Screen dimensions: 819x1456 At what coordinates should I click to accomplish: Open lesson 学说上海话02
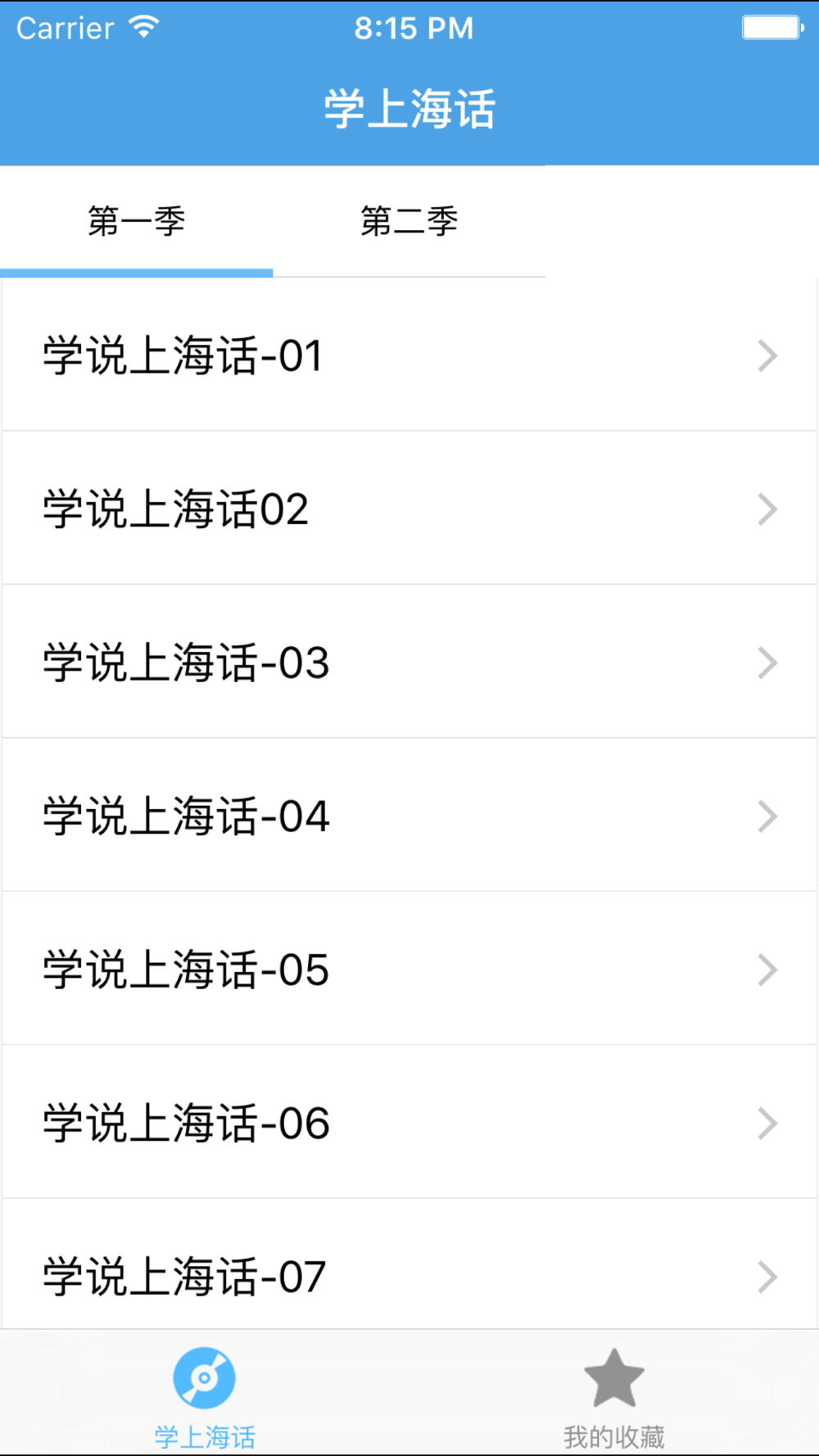coord(409,509)
